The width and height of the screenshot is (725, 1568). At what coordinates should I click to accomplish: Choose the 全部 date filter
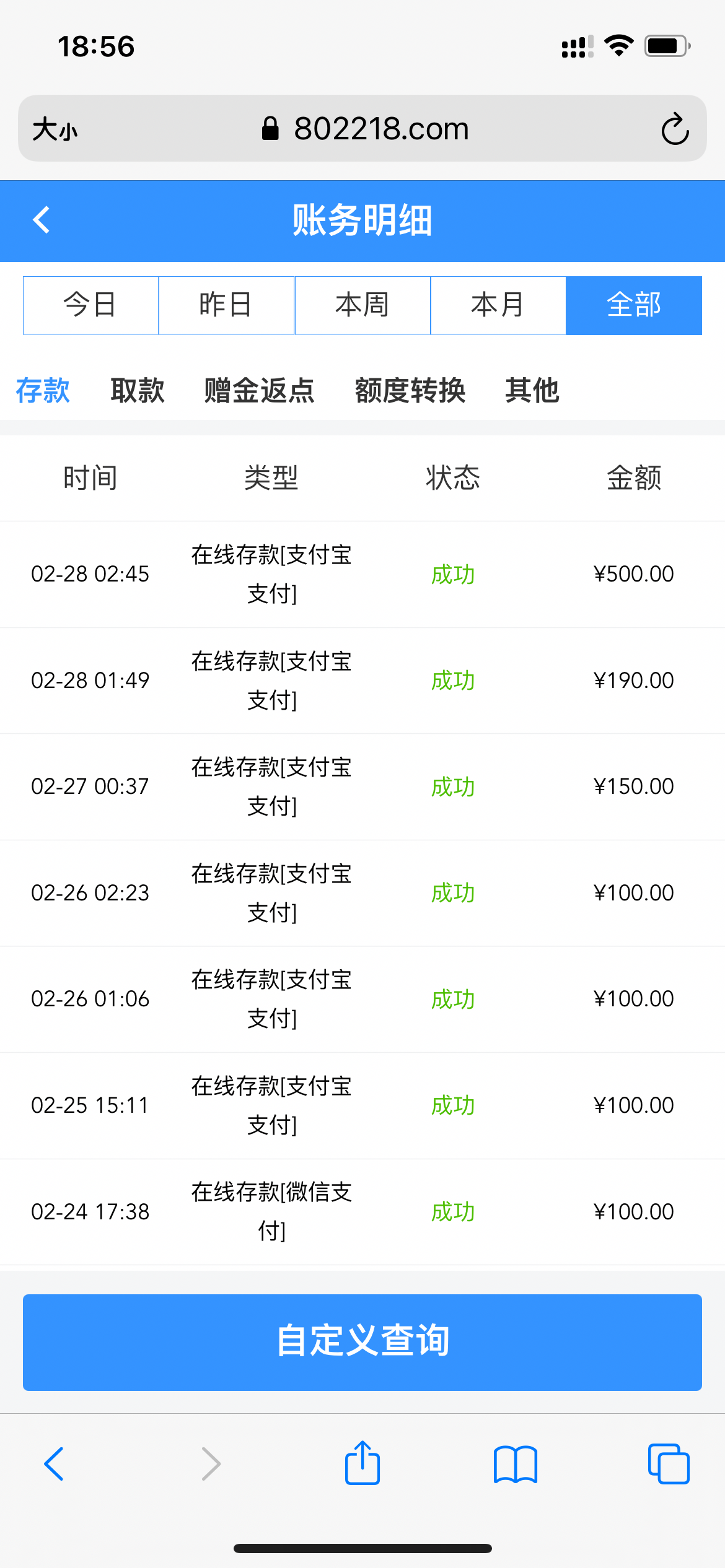[634, 305]
